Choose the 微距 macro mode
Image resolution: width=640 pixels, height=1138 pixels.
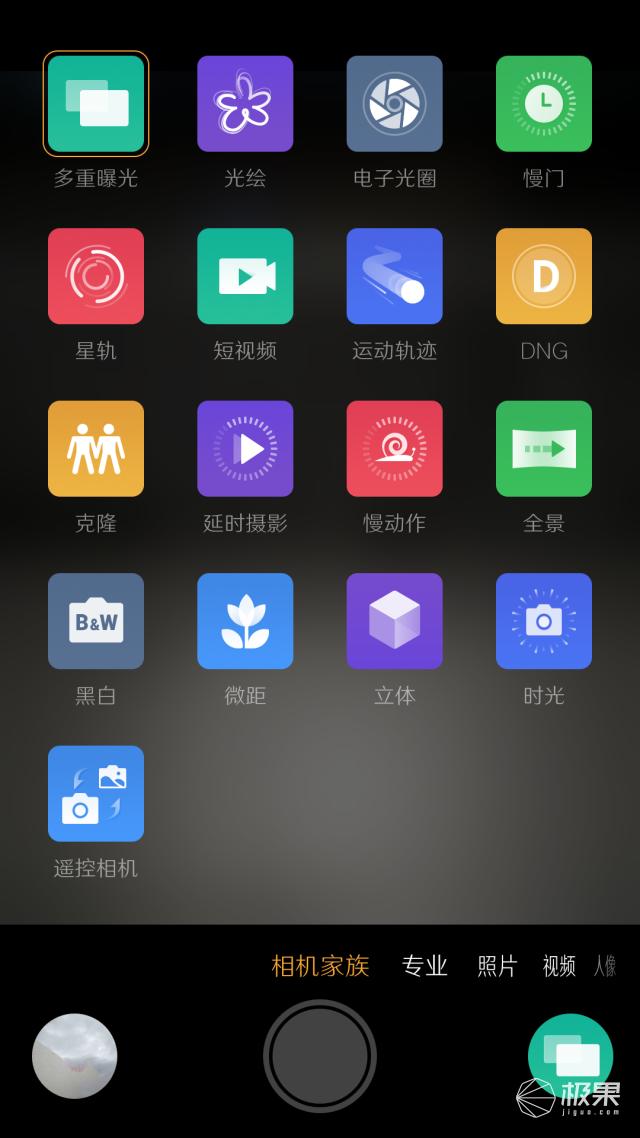click(245, 621)
